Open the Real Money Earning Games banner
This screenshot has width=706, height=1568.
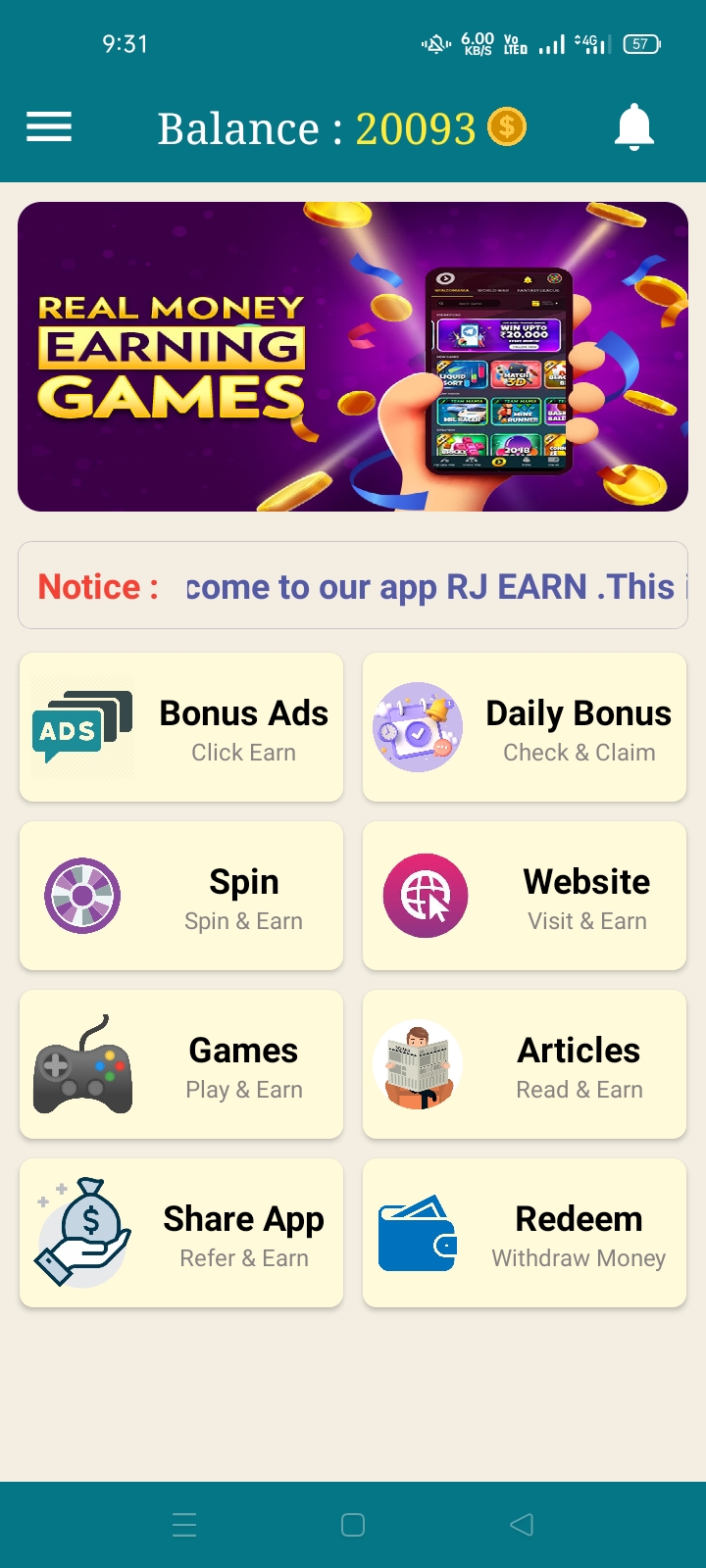point(353,357)
